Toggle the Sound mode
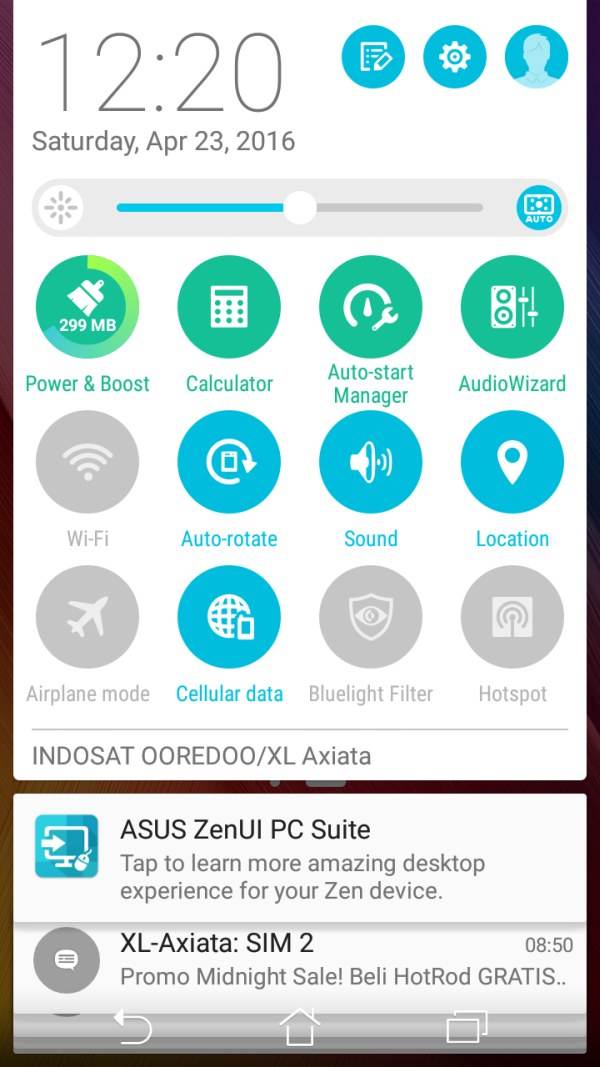 tap(371, 462)
